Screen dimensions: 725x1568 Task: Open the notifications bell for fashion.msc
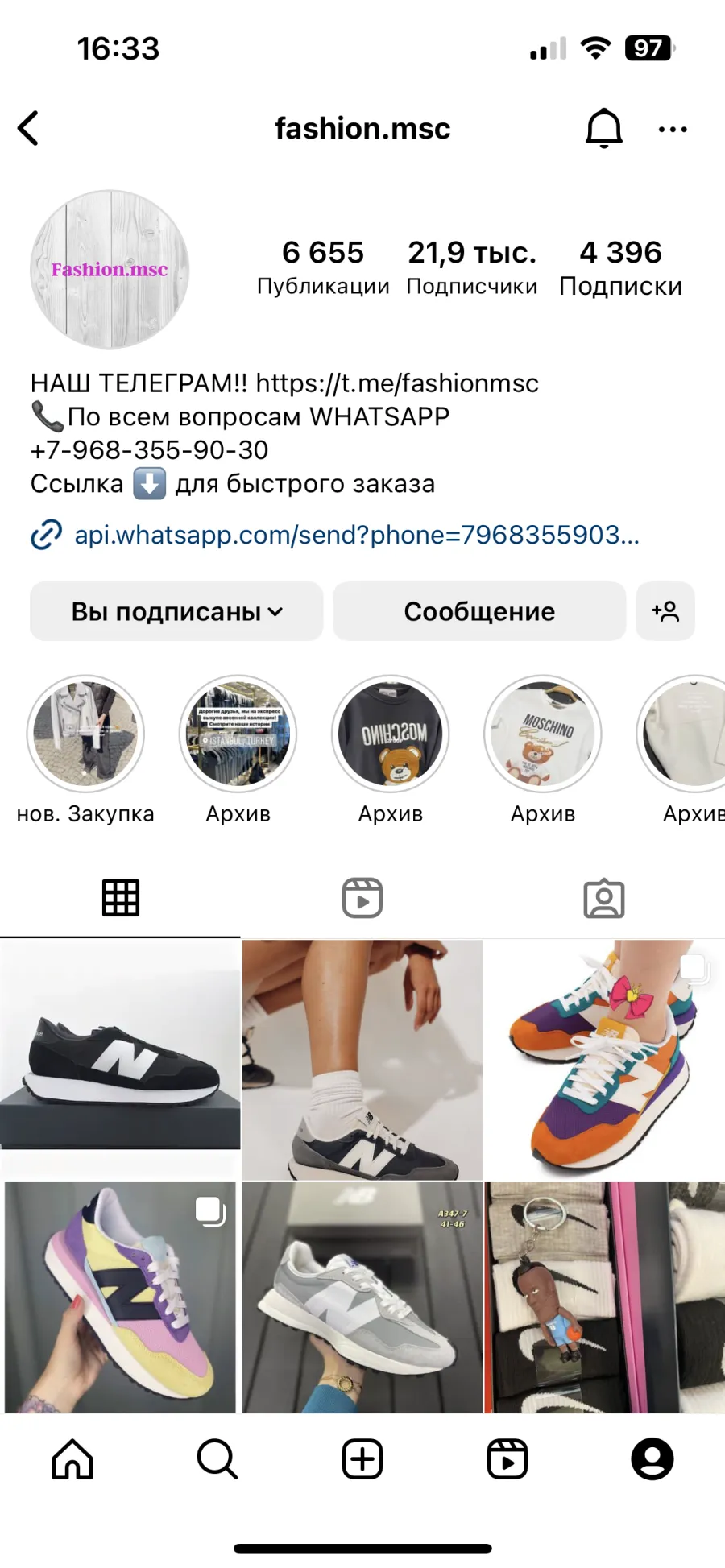tap(603, 128)
